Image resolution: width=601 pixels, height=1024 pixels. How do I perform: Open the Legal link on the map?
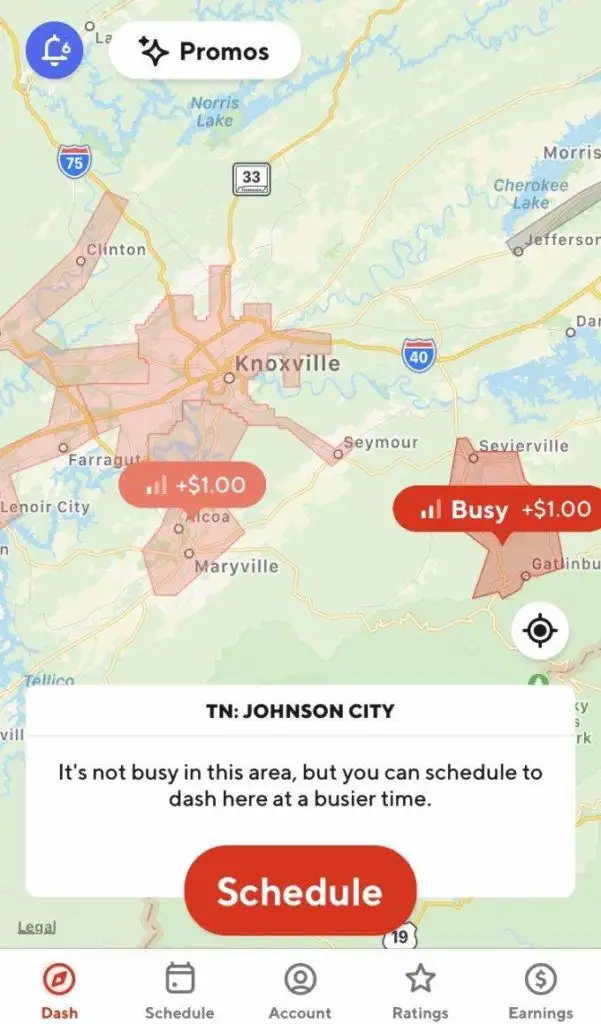[36, 929]
